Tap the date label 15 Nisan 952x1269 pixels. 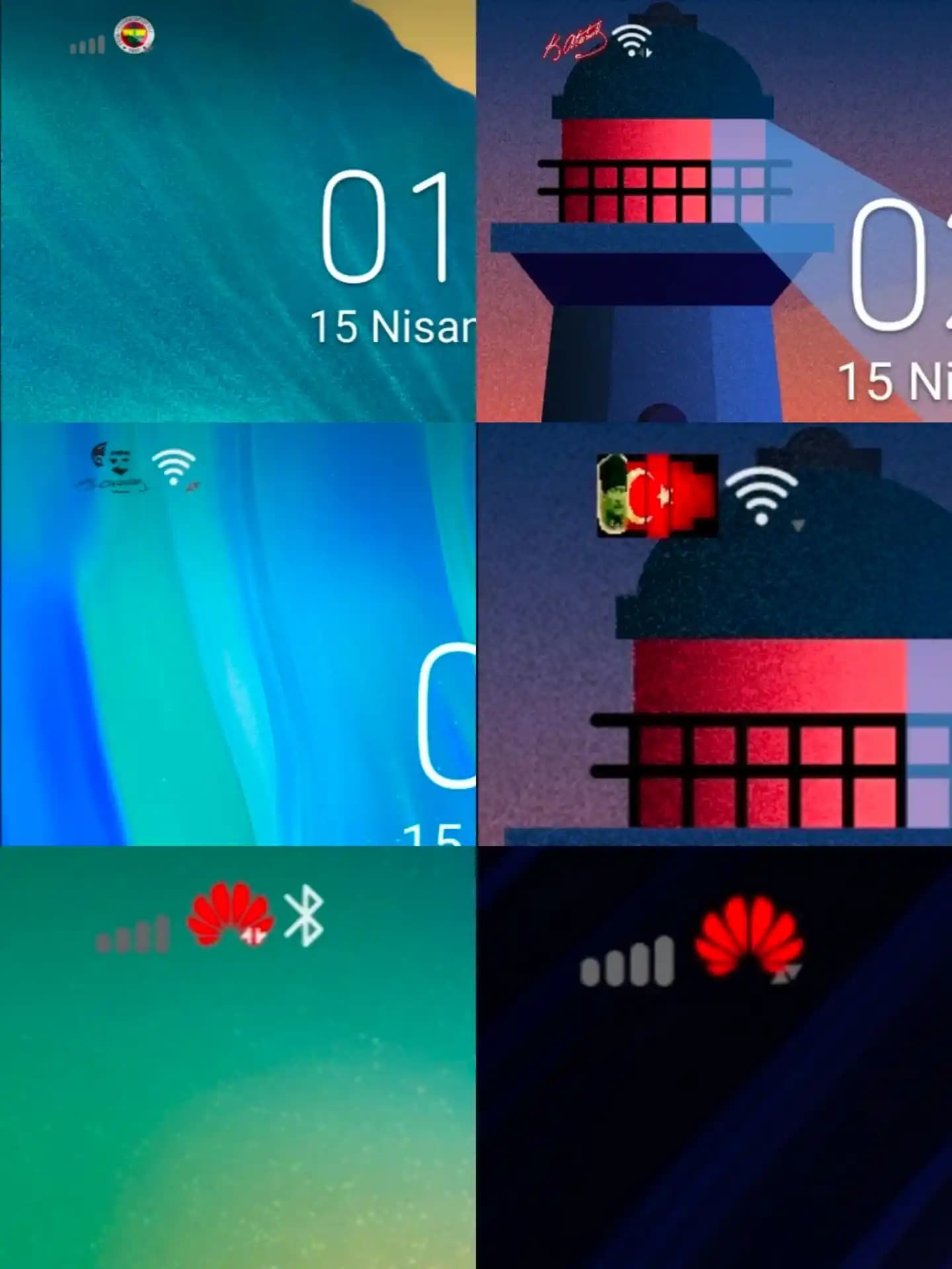tap(393, 327)
